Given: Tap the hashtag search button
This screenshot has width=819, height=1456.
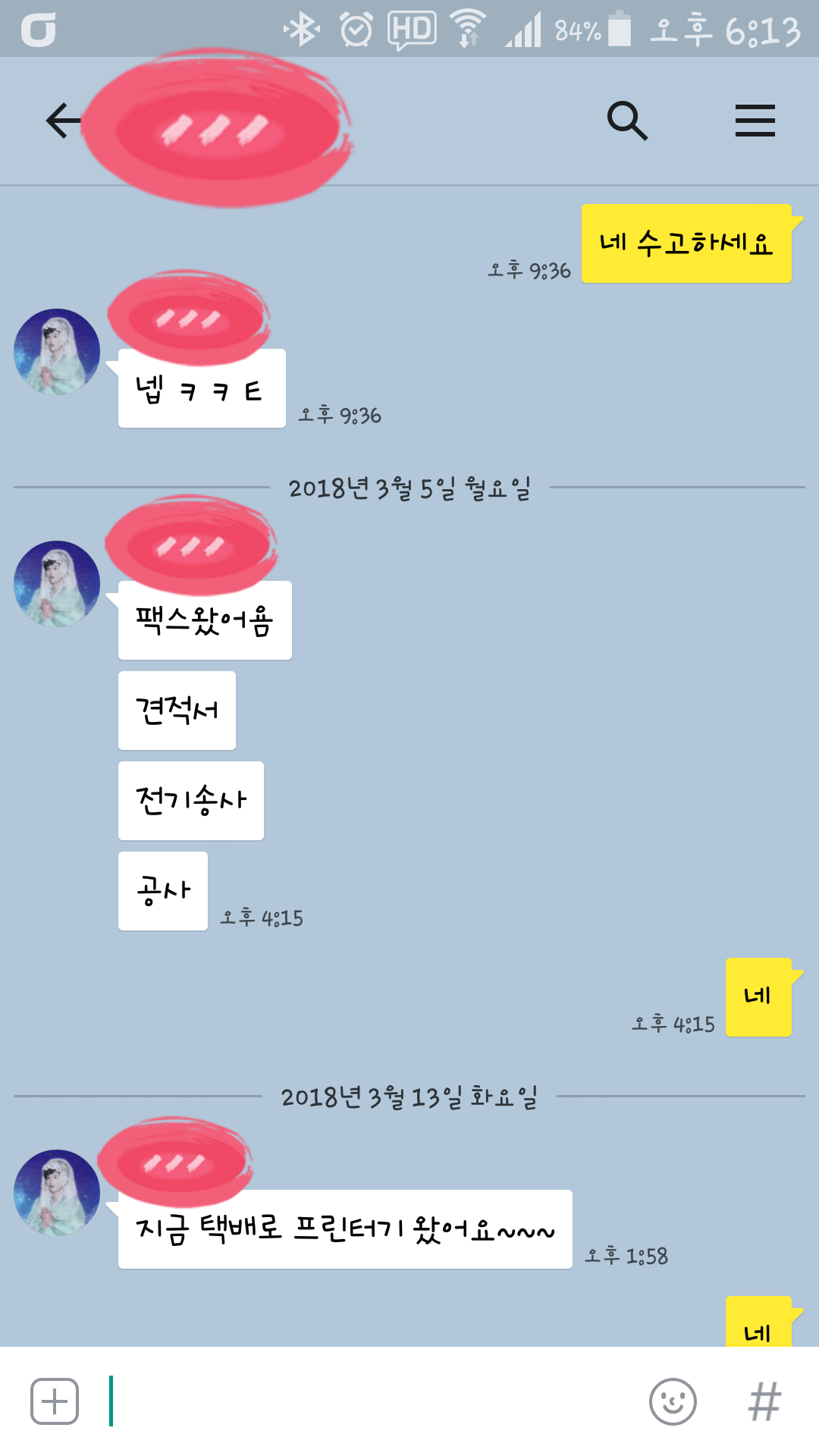Looking at the screenshot, I should coord(764,1401).
